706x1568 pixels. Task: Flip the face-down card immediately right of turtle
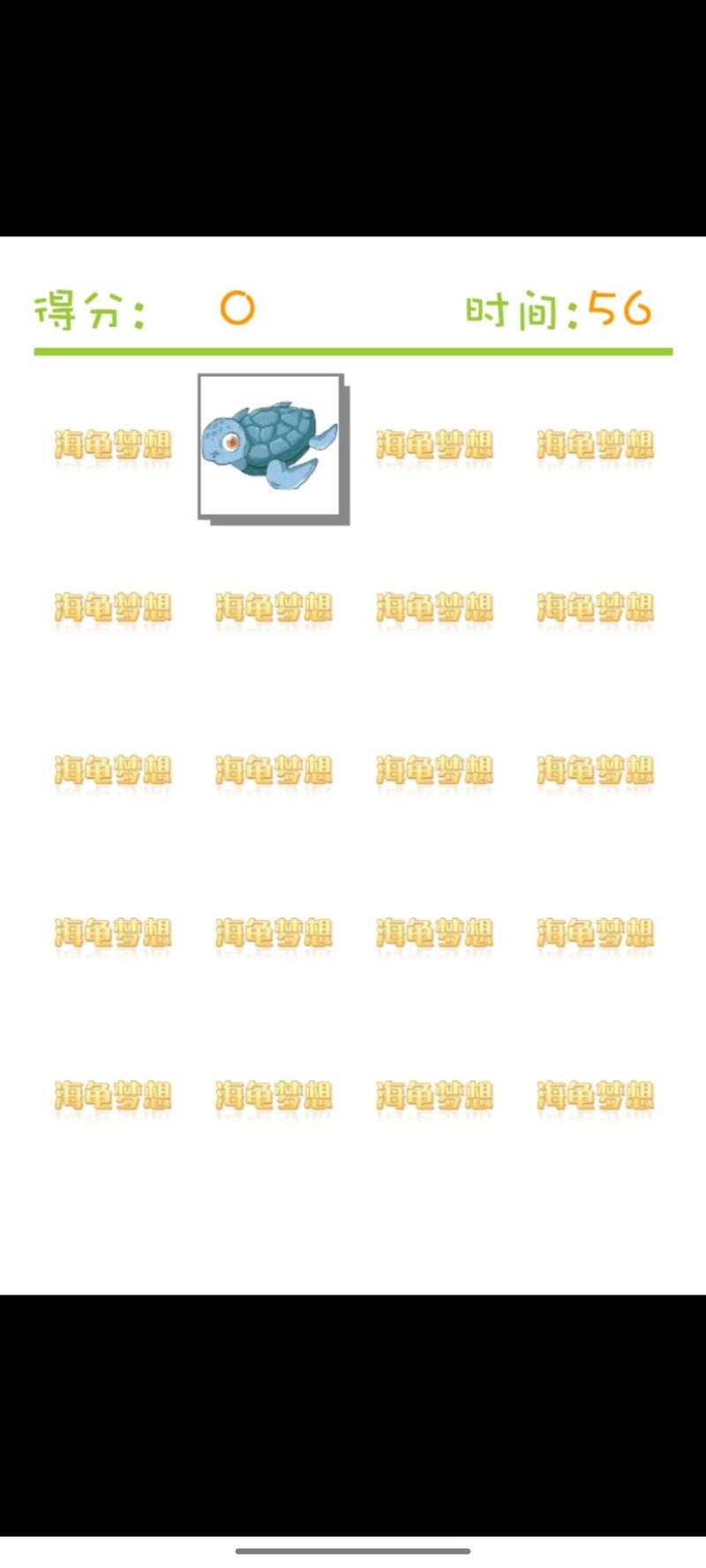(434, 447)
